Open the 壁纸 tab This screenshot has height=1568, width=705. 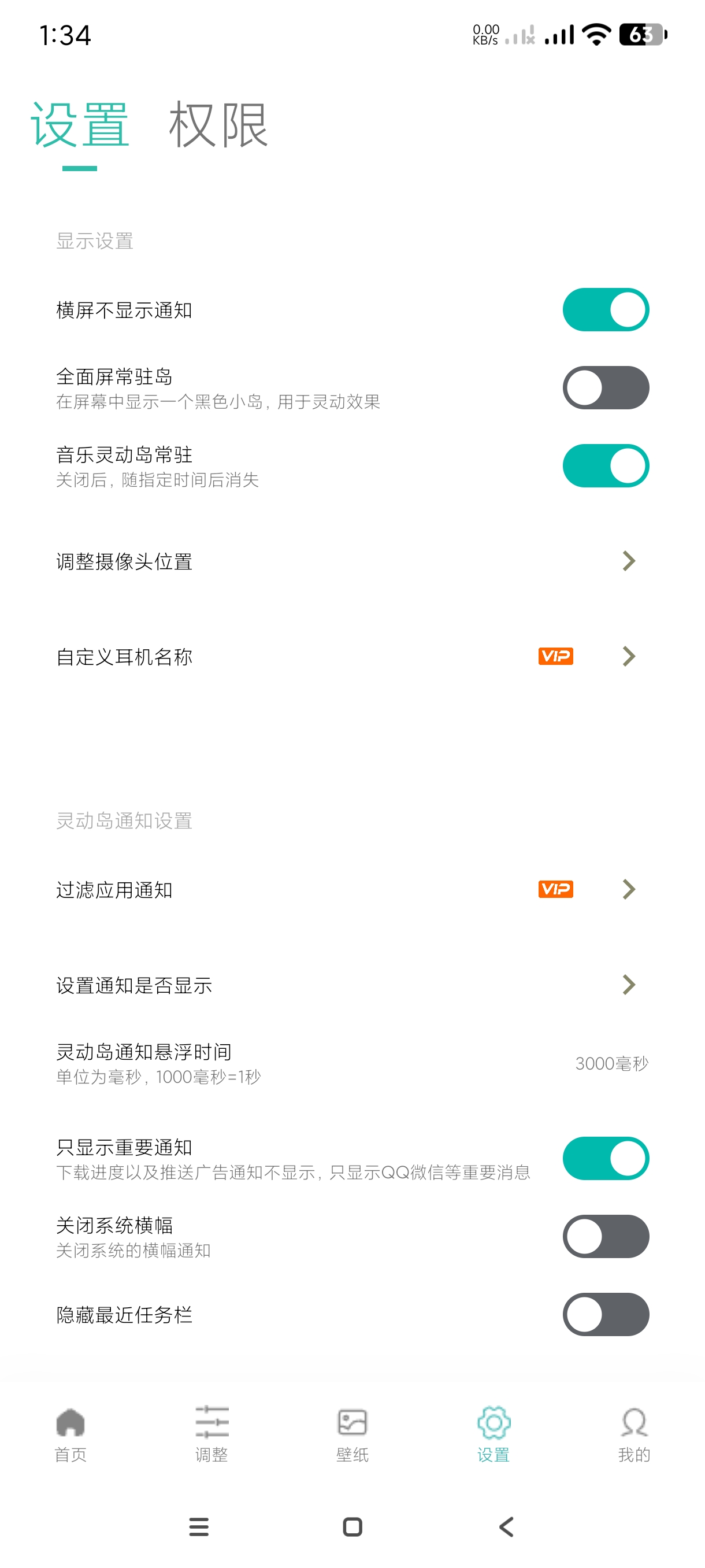(352, 1433)
